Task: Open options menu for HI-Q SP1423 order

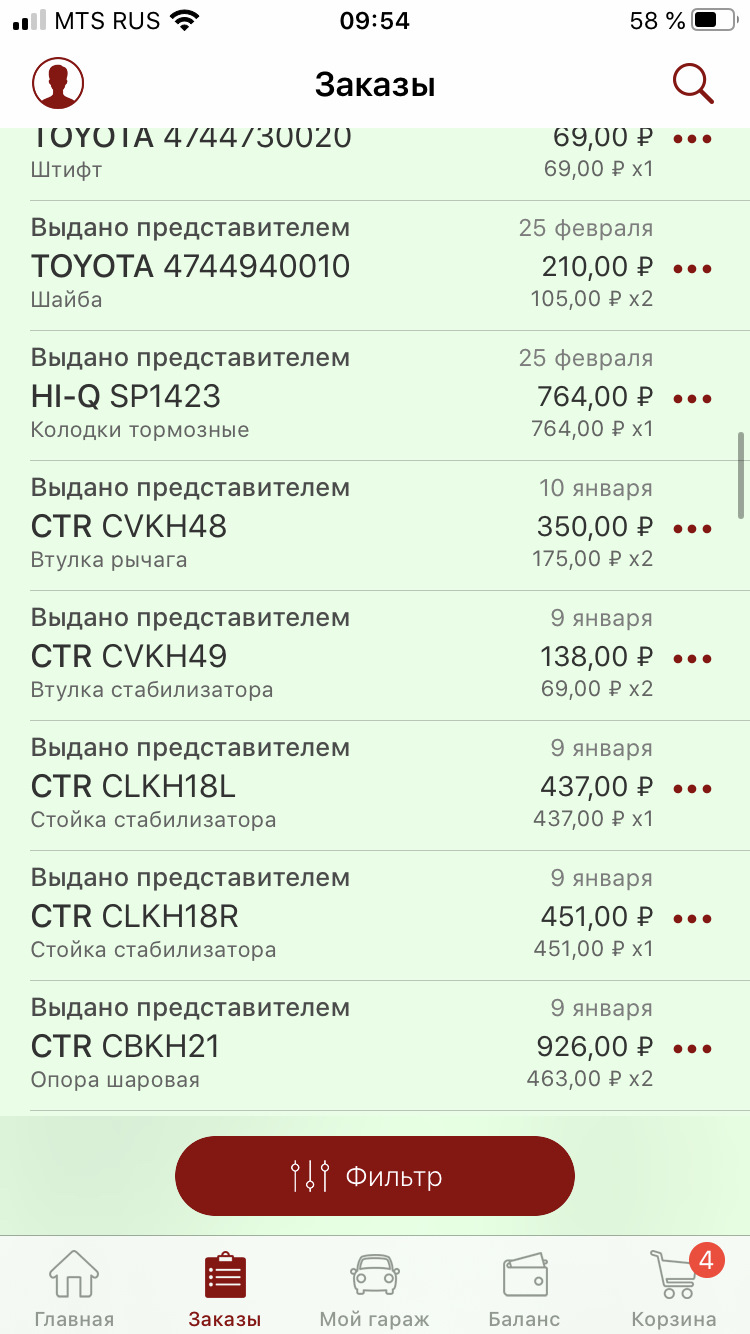Action: pos(692,398)
